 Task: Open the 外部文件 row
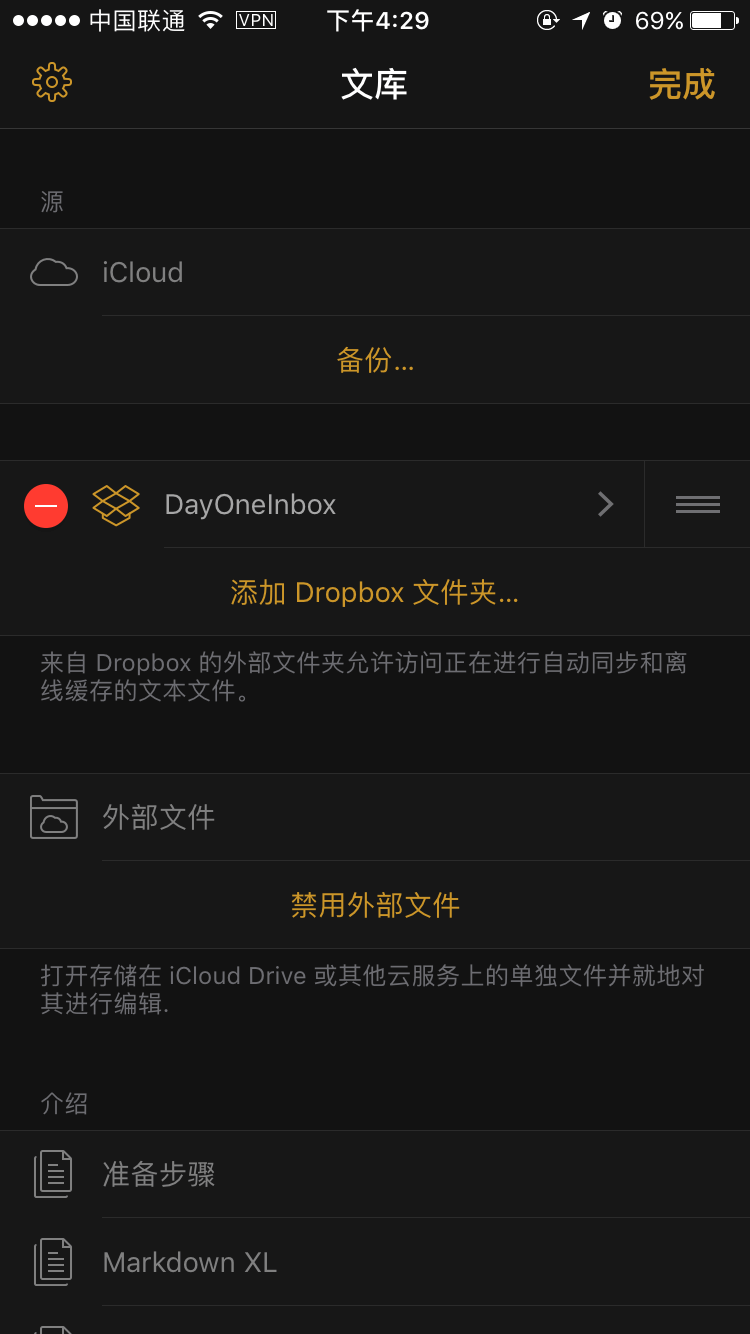click(375, 817)
